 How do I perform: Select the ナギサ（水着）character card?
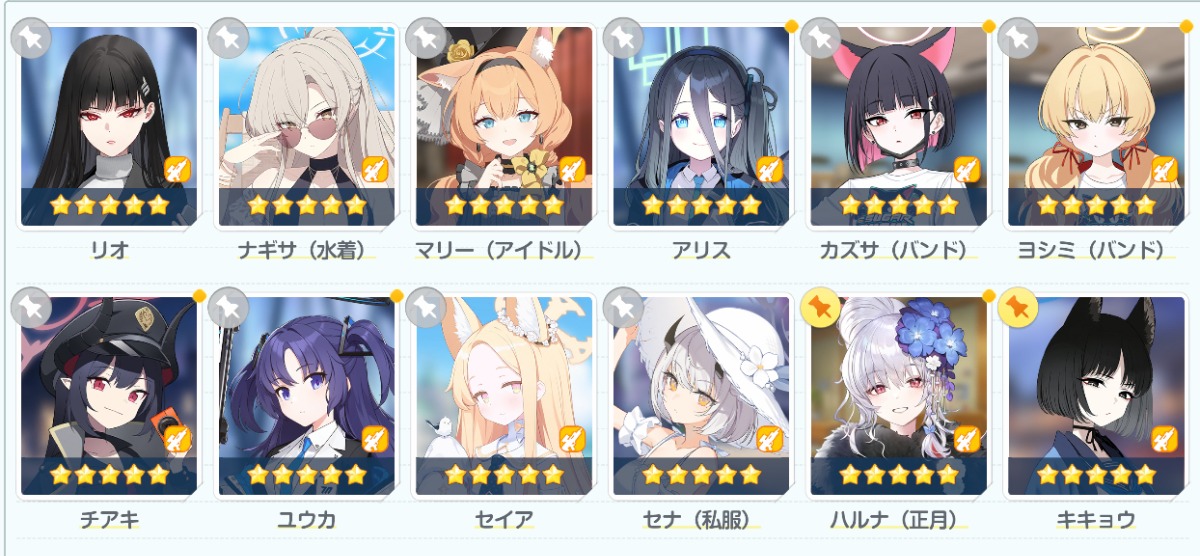(306, 125)
